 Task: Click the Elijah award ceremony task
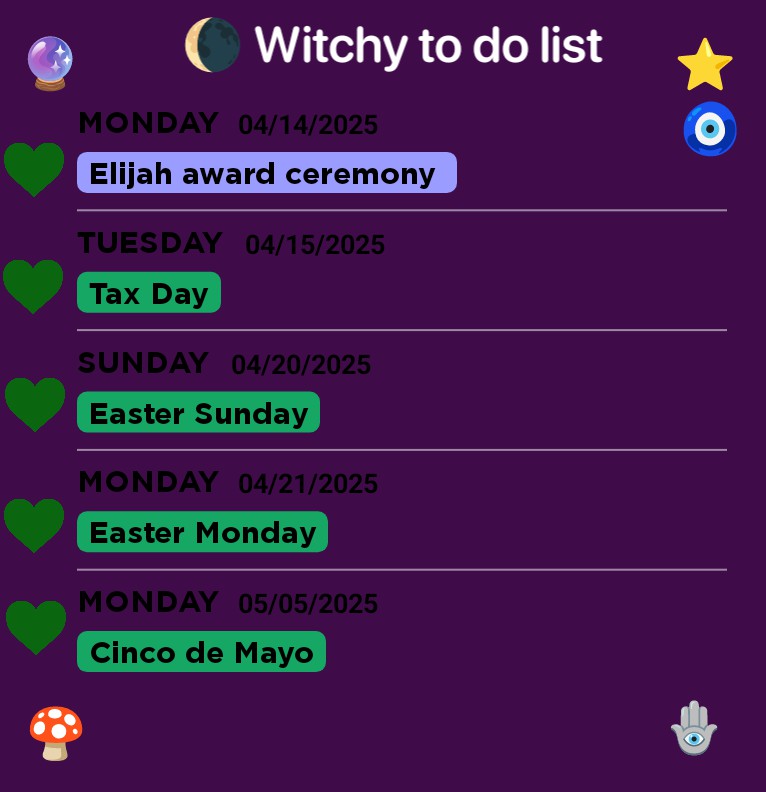coord(266,172)
